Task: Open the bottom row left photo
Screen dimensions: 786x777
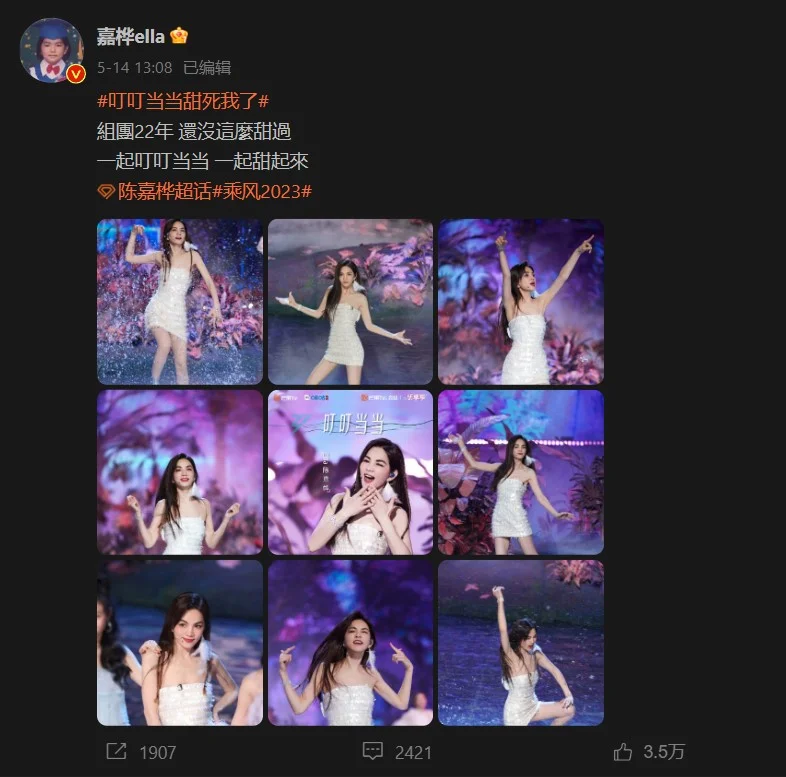Action: point(180,643)
